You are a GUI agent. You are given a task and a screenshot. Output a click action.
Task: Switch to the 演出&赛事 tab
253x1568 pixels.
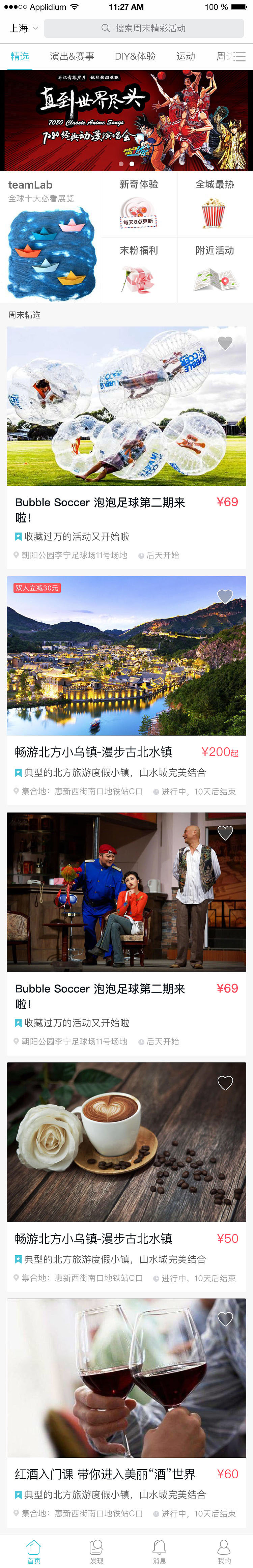[72, 56]
